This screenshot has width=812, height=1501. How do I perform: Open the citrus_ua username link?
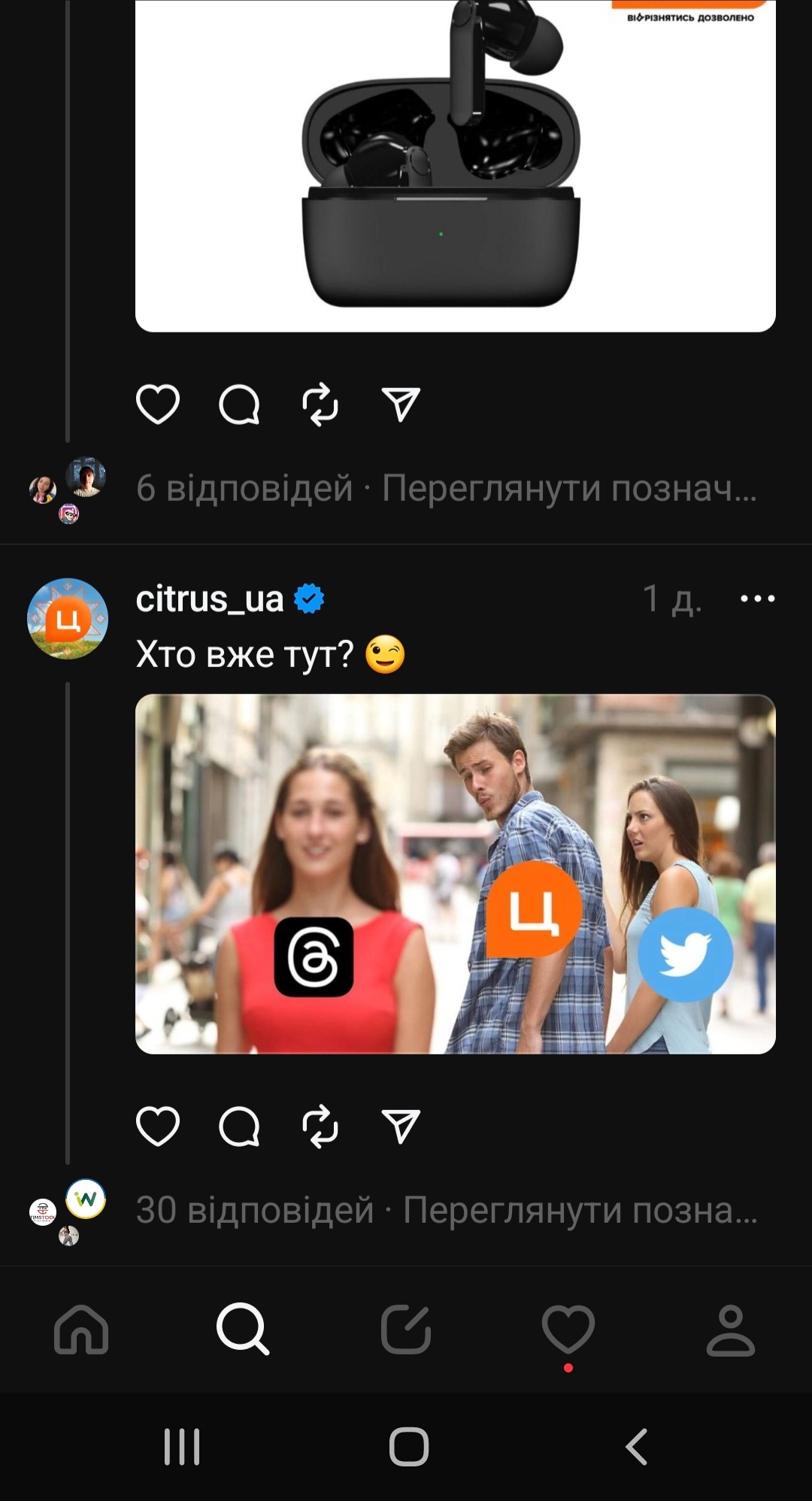(209, 599)
